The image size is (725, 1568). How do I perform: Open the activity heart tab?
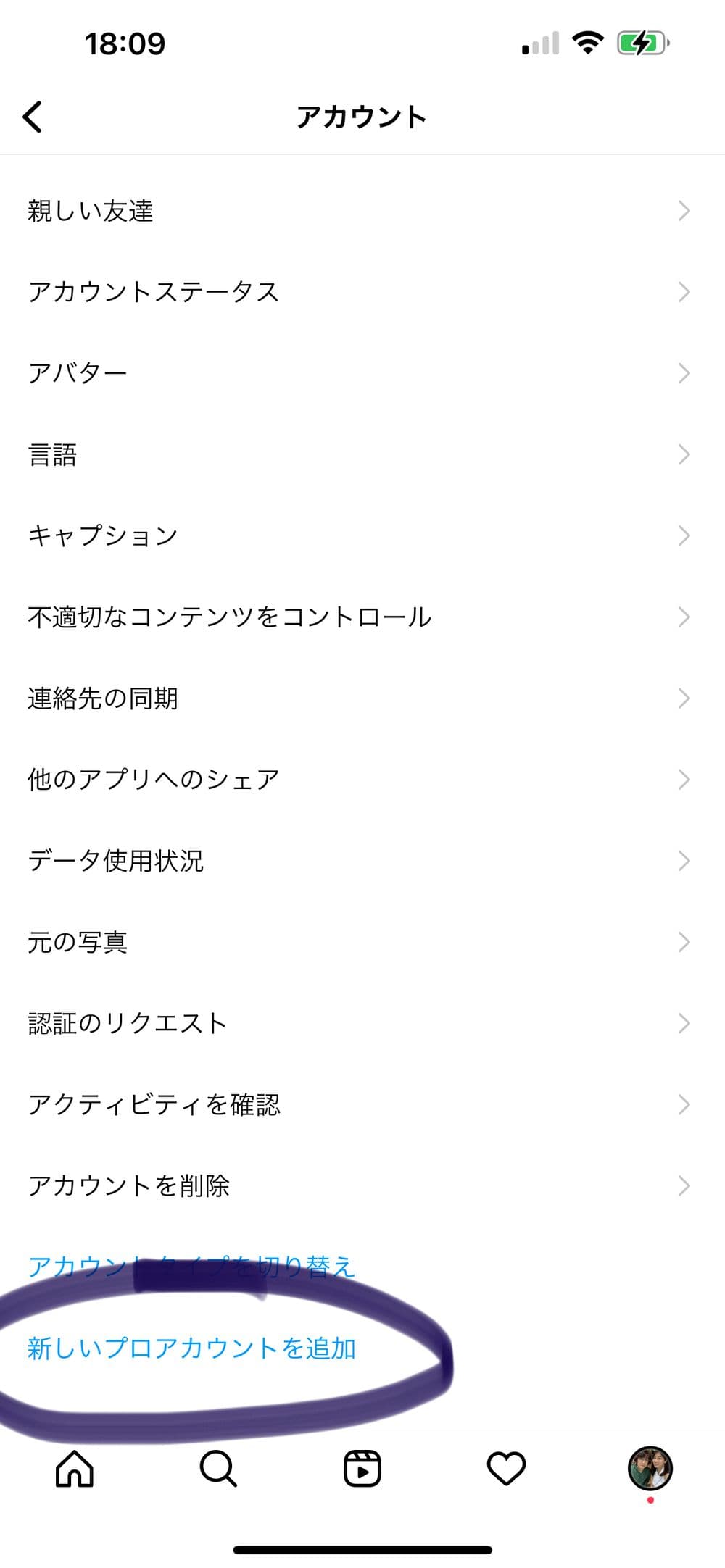coord(506,1469)
